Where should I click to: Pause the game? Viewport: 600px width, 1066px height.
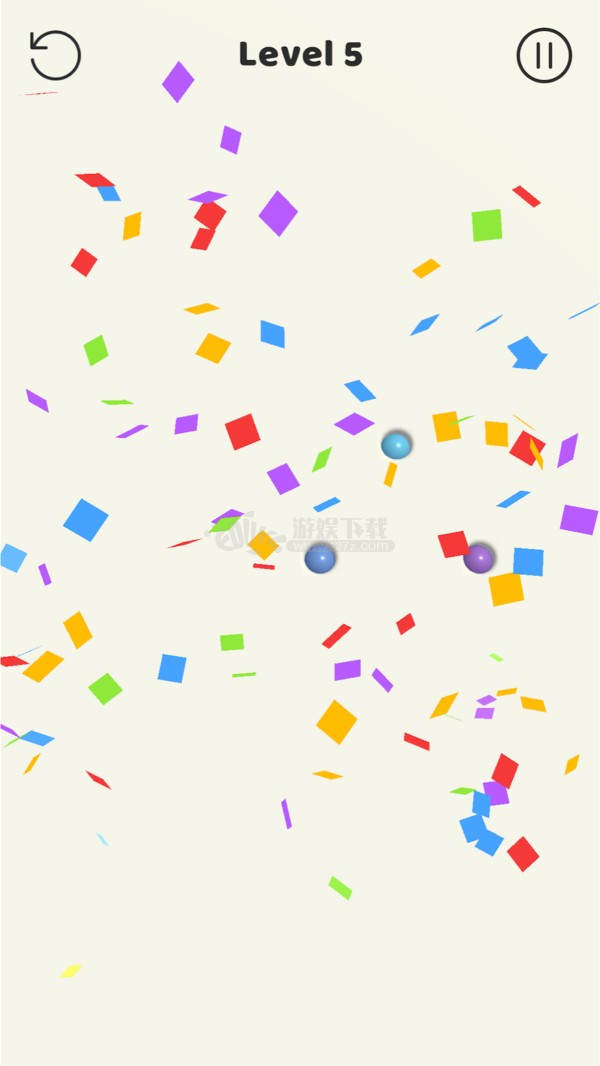(544, 55)
